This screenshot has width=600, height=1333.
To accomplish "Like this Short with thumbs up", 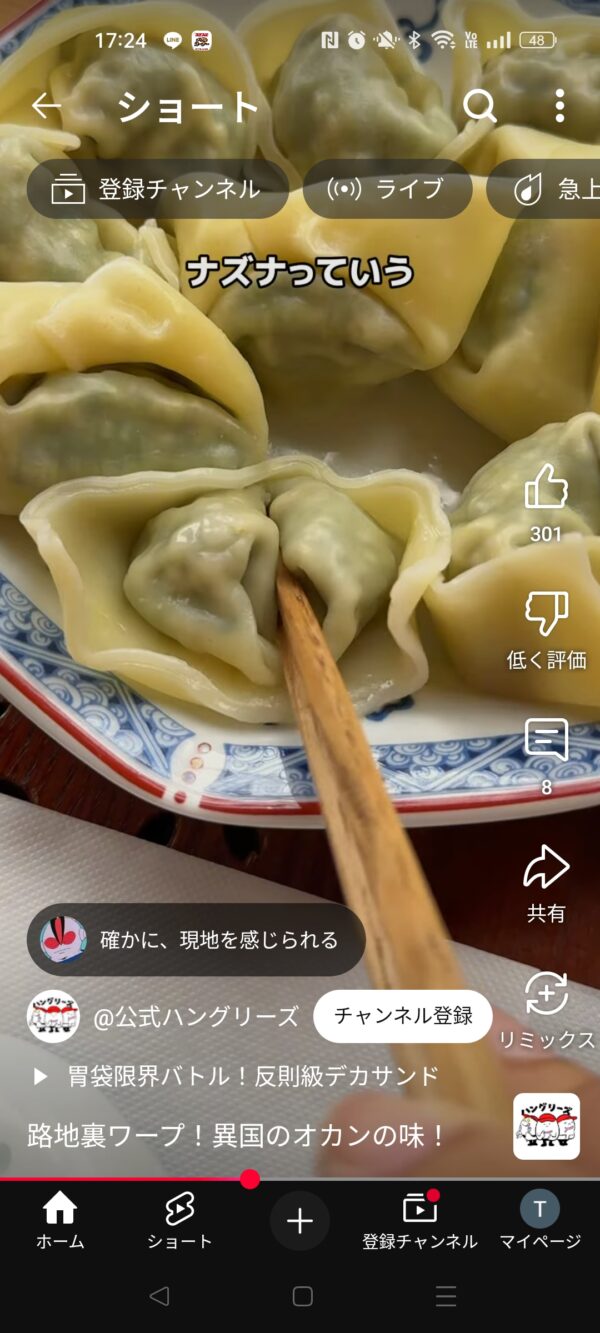I will click(546, 489).
